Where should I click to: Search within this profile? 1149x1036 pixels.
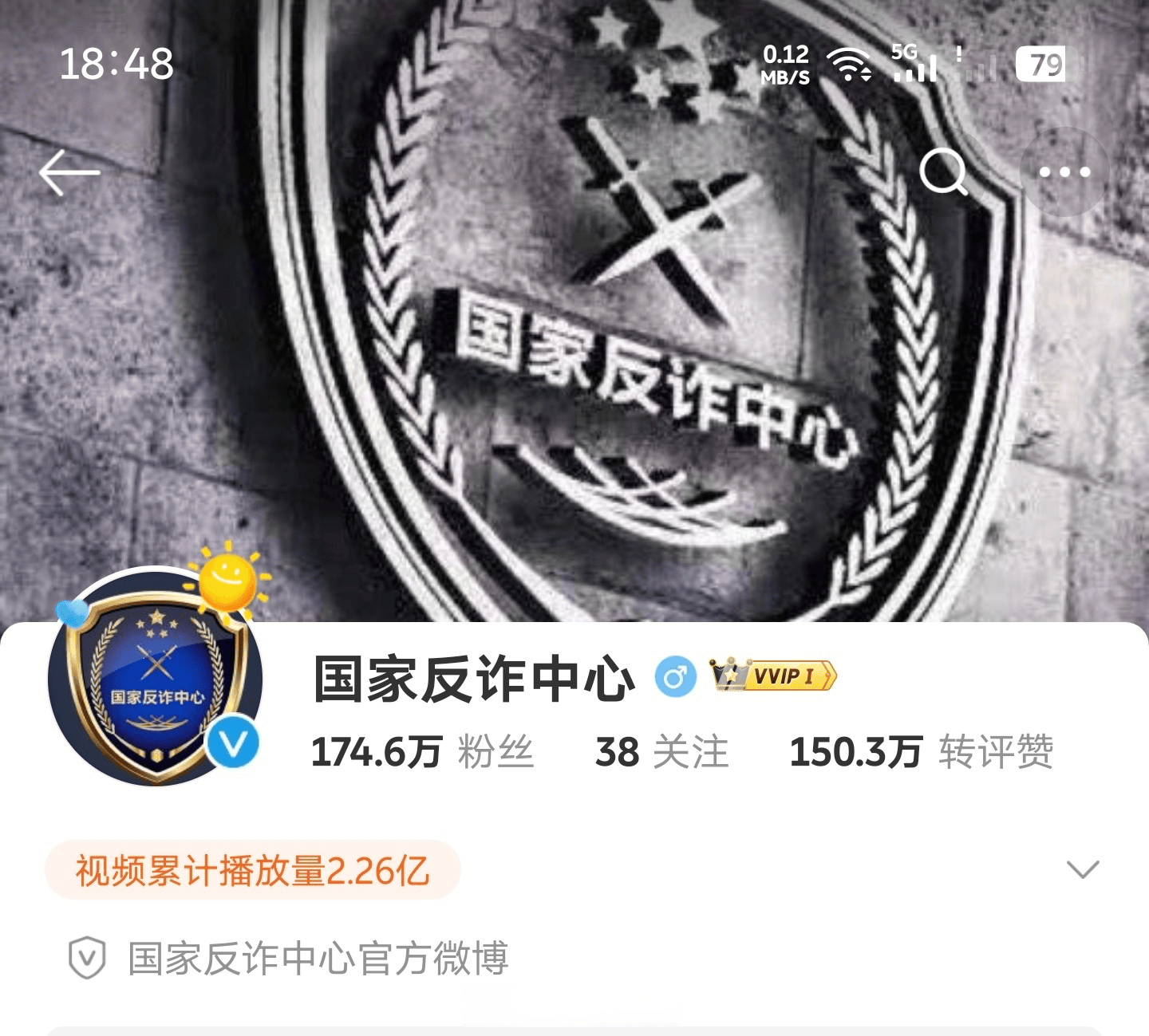pos(943,171)
